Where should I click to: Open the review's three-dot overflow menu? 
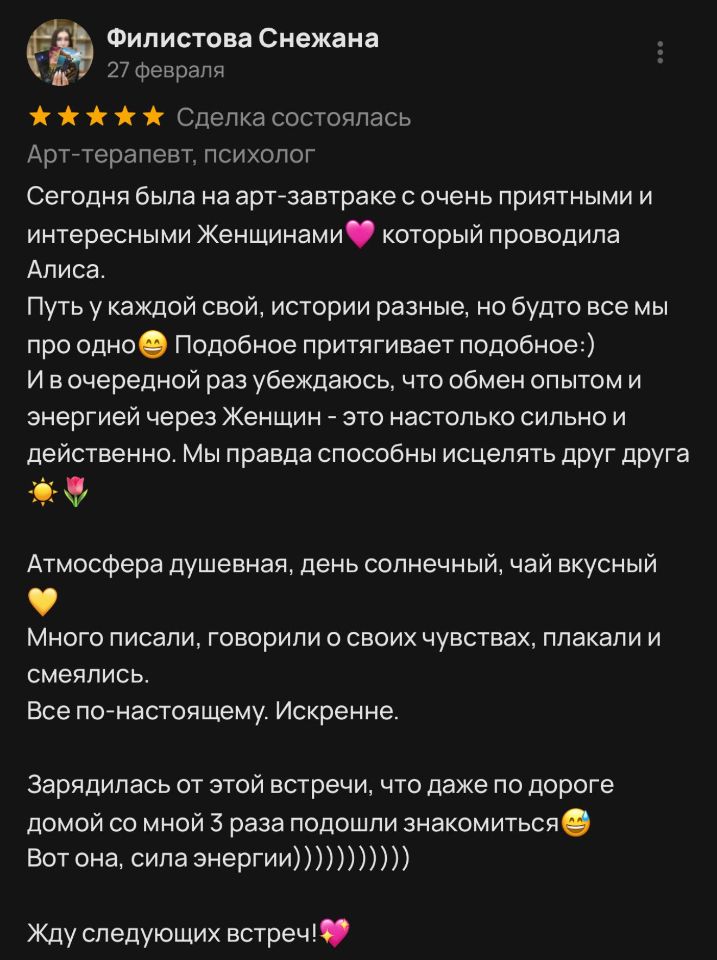tap(660, 53)
